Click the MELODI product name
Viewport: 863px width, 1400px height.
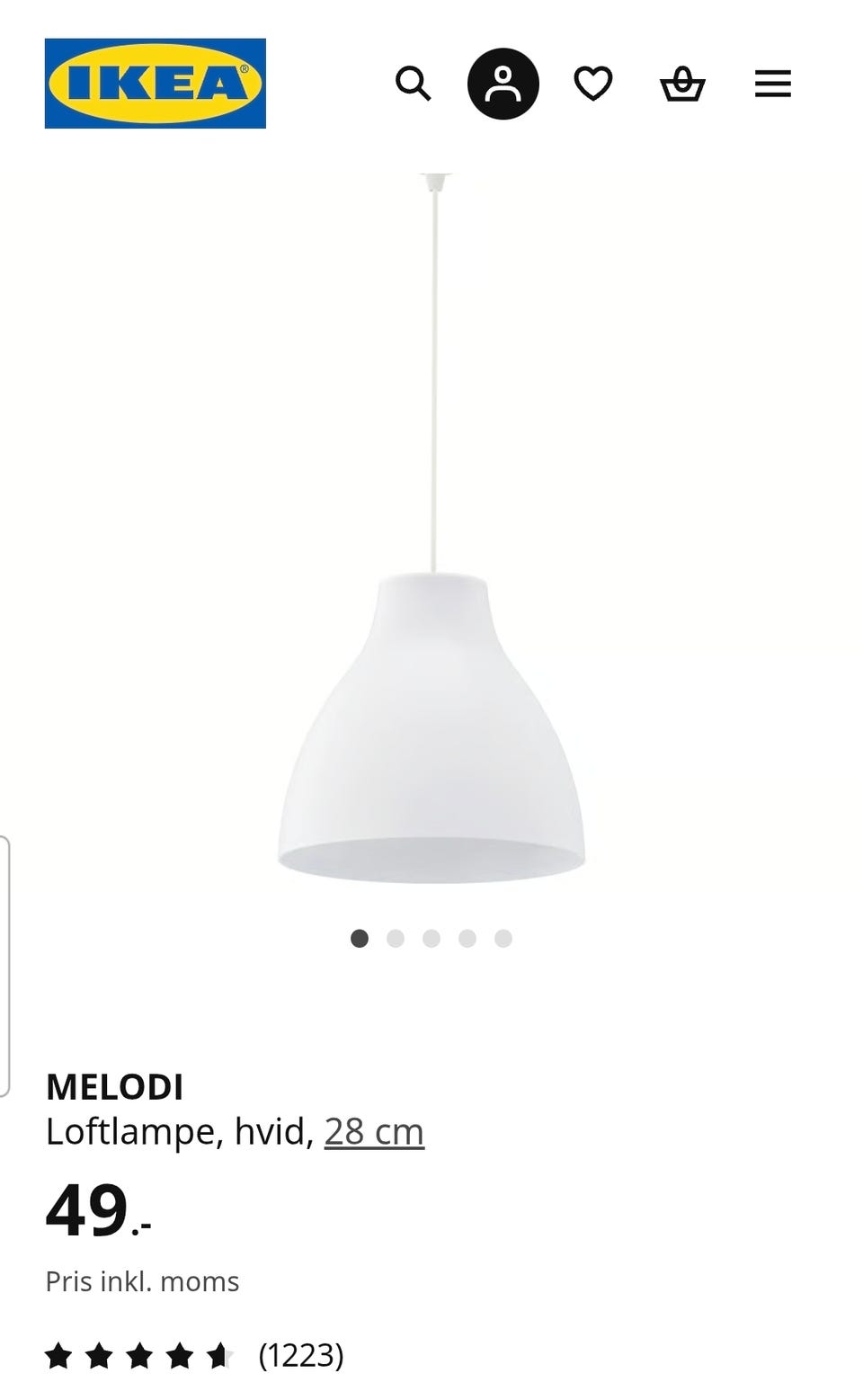click(x=115, y=1088)
